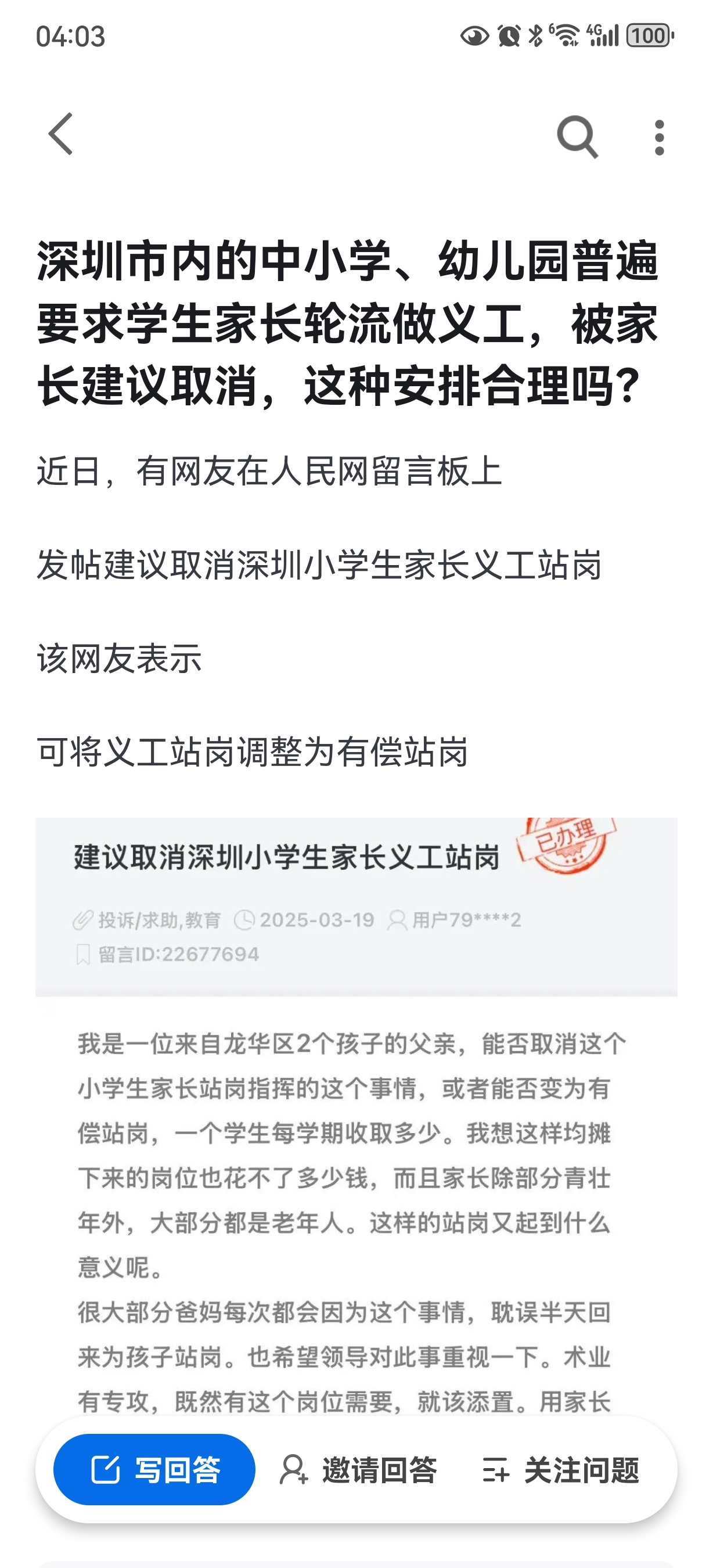Tap the 写回答 button

(154, 1469)
